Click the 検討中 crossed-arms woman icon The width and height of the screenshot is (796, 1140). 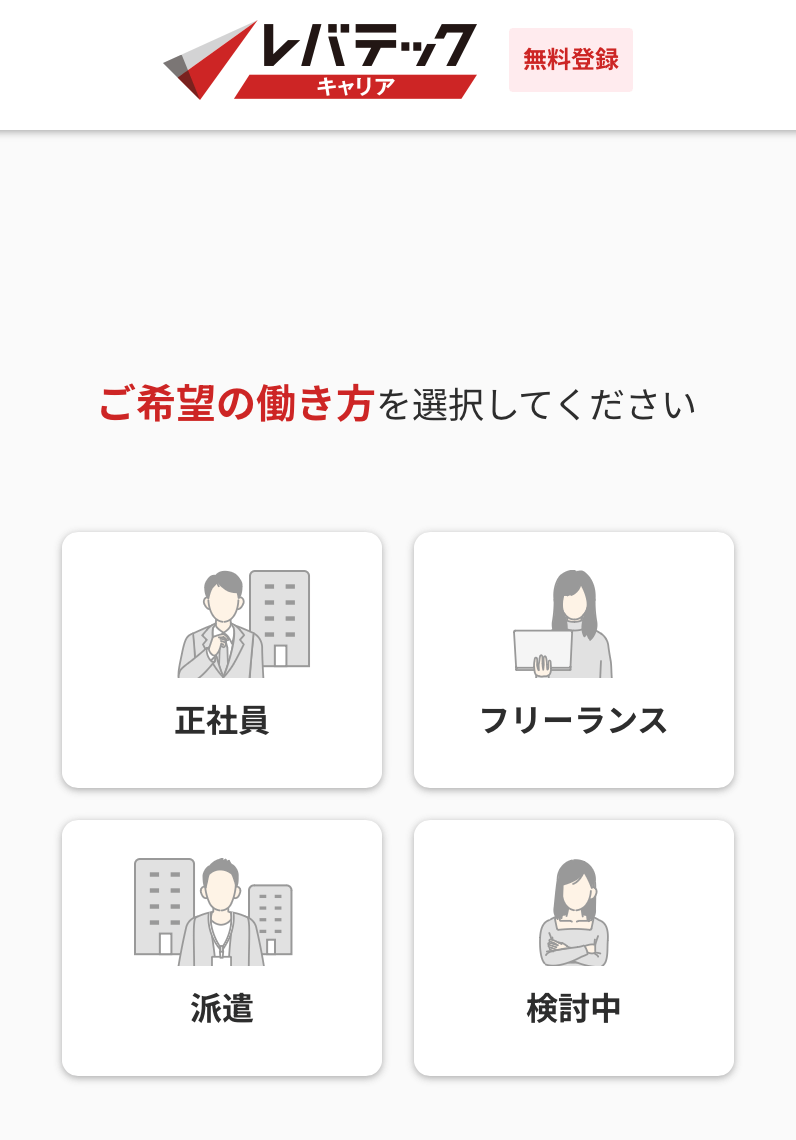pos(575,910)
